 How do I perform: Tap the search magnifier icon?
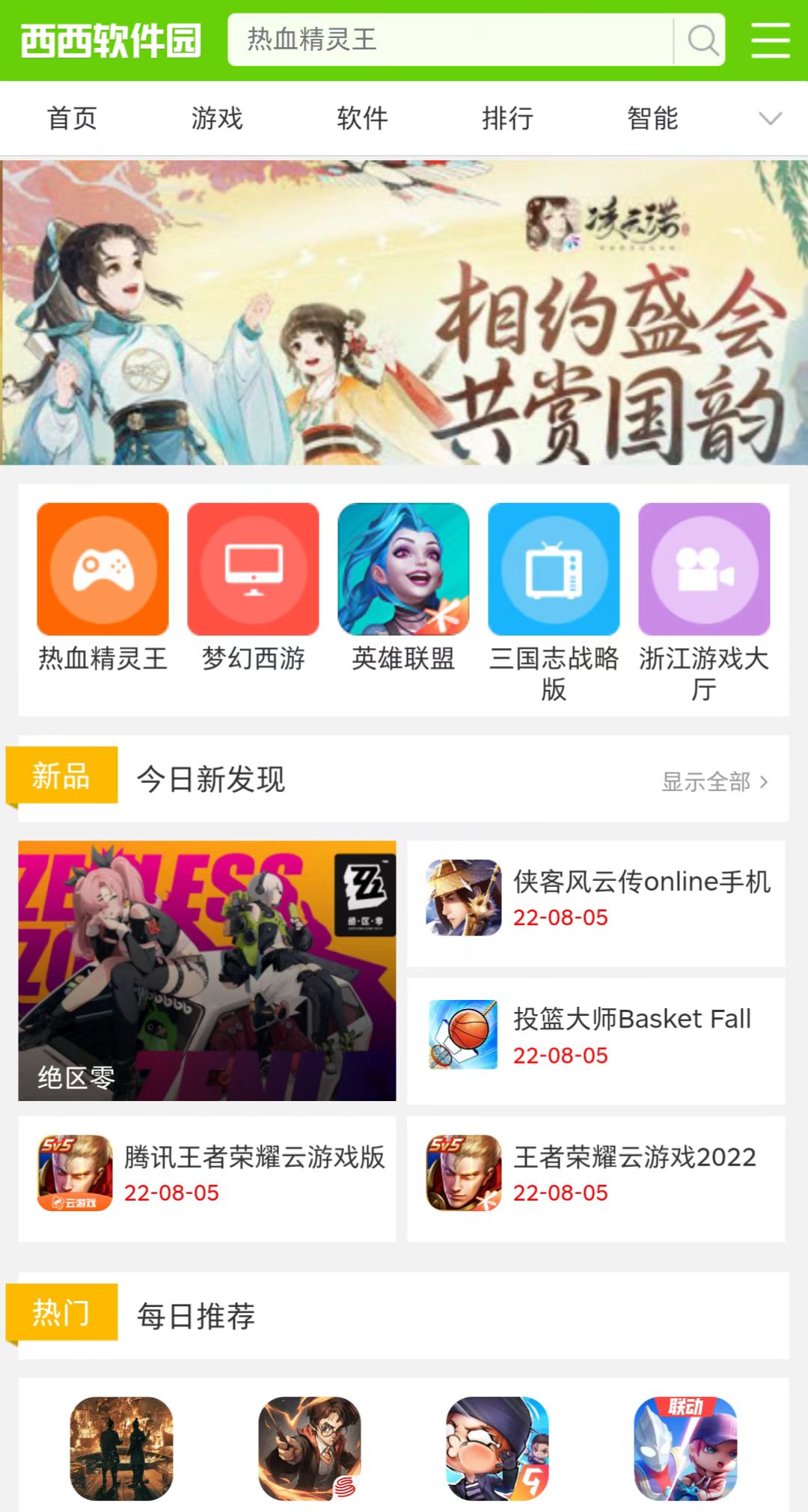point(701,40)
